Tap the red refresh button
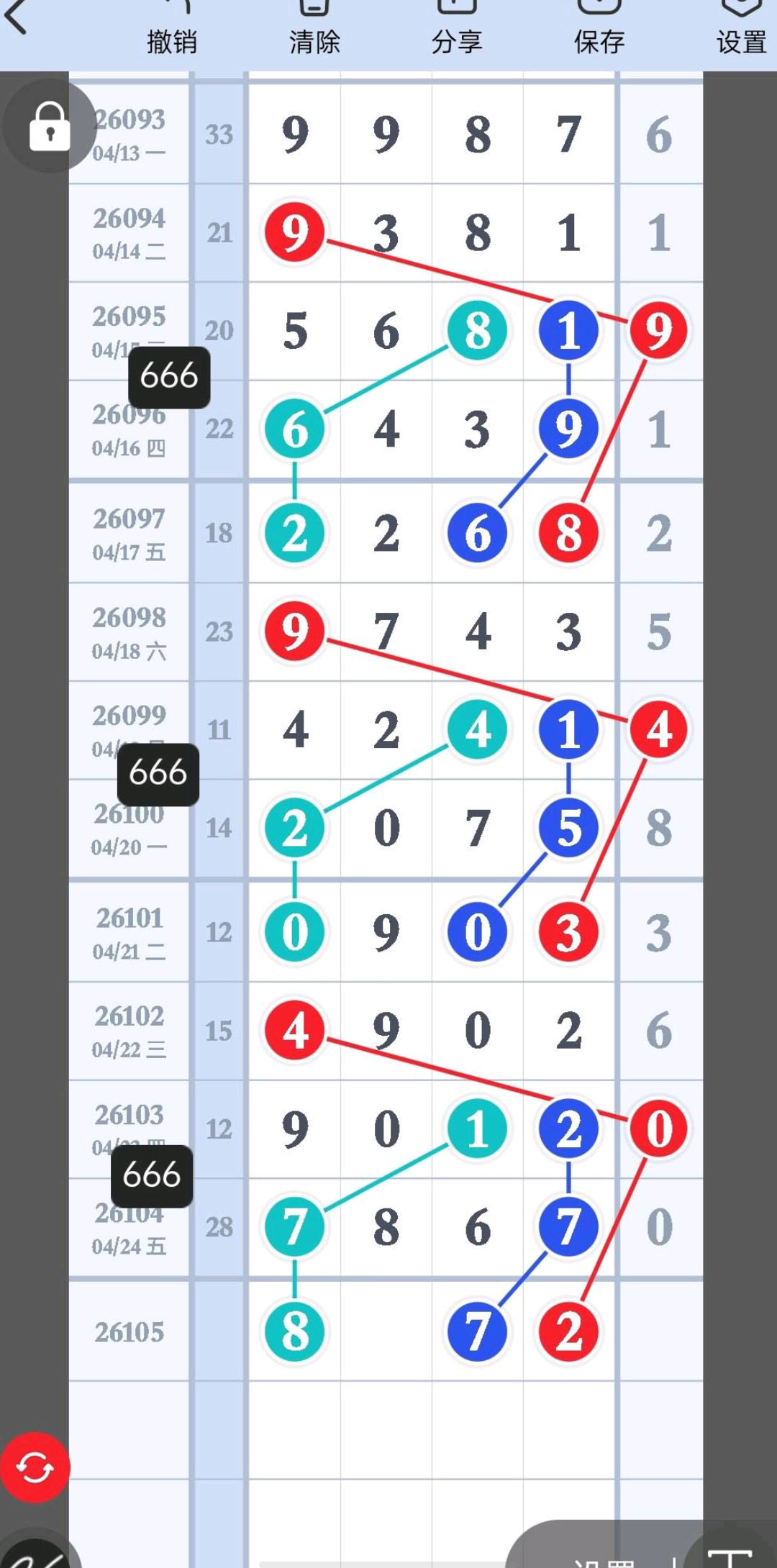 35,1467
